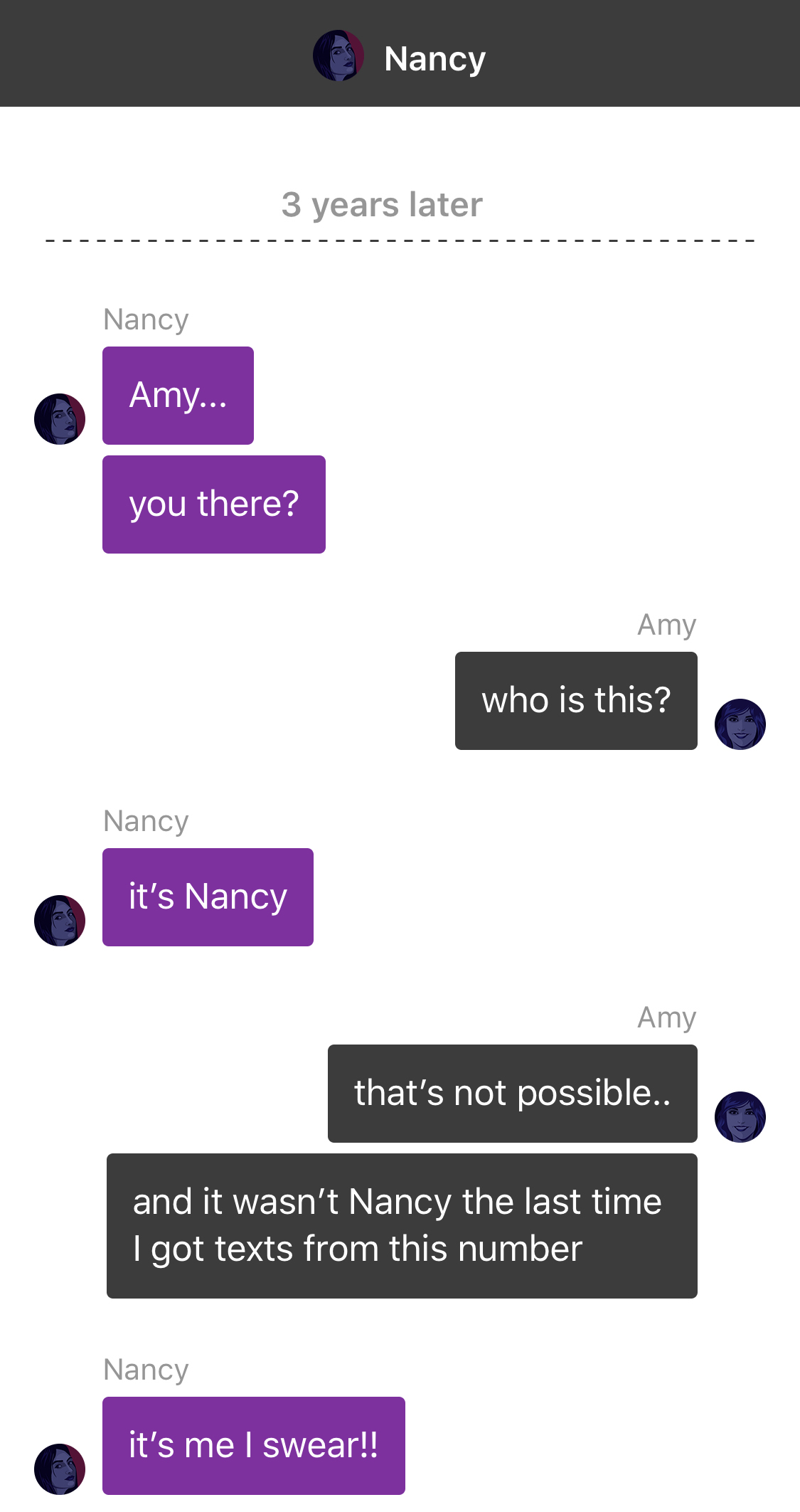The width and height of the screenshot is (800, 1512).
Task: Open Nancy's profile from the header
Action: [338, 55]
